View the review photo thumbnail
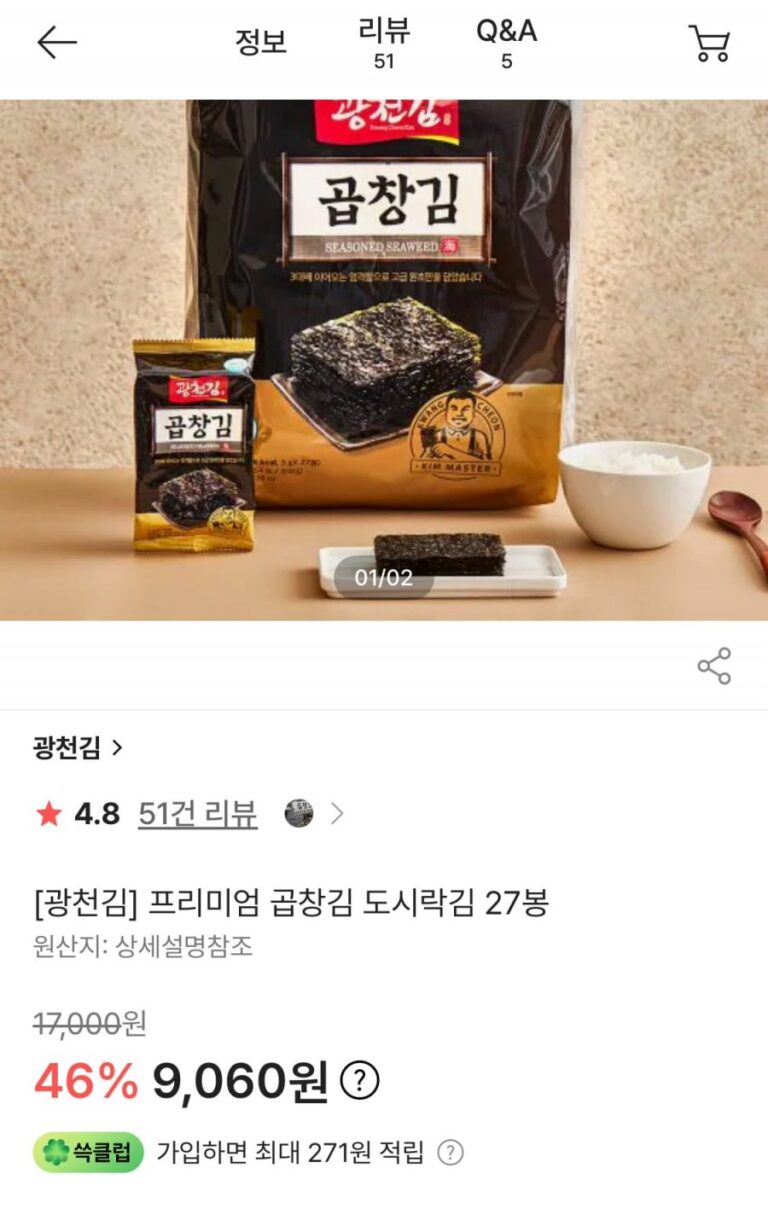Viewport: 768px width, 1209px height. click(x=299, y=814)
